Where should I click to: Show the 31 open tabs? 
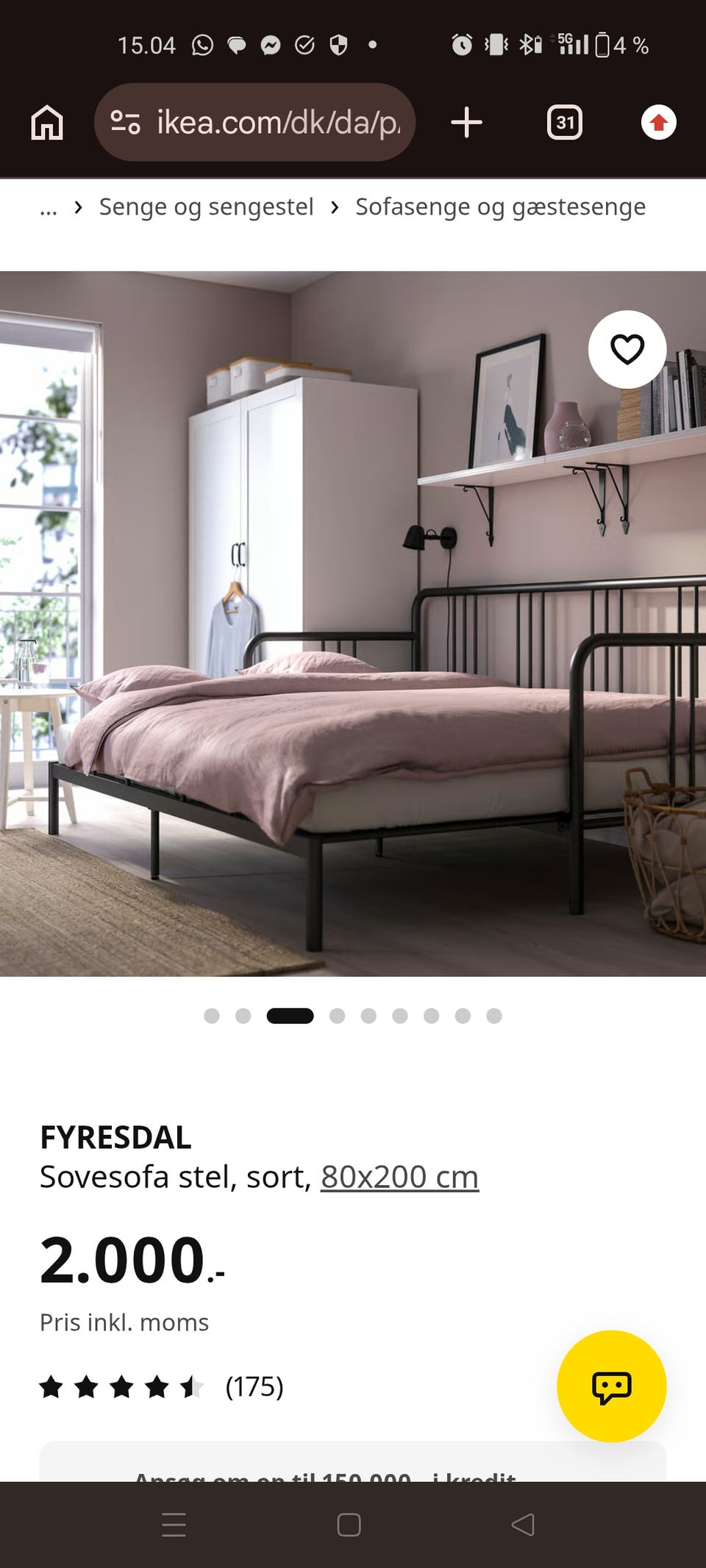point(565,122)
